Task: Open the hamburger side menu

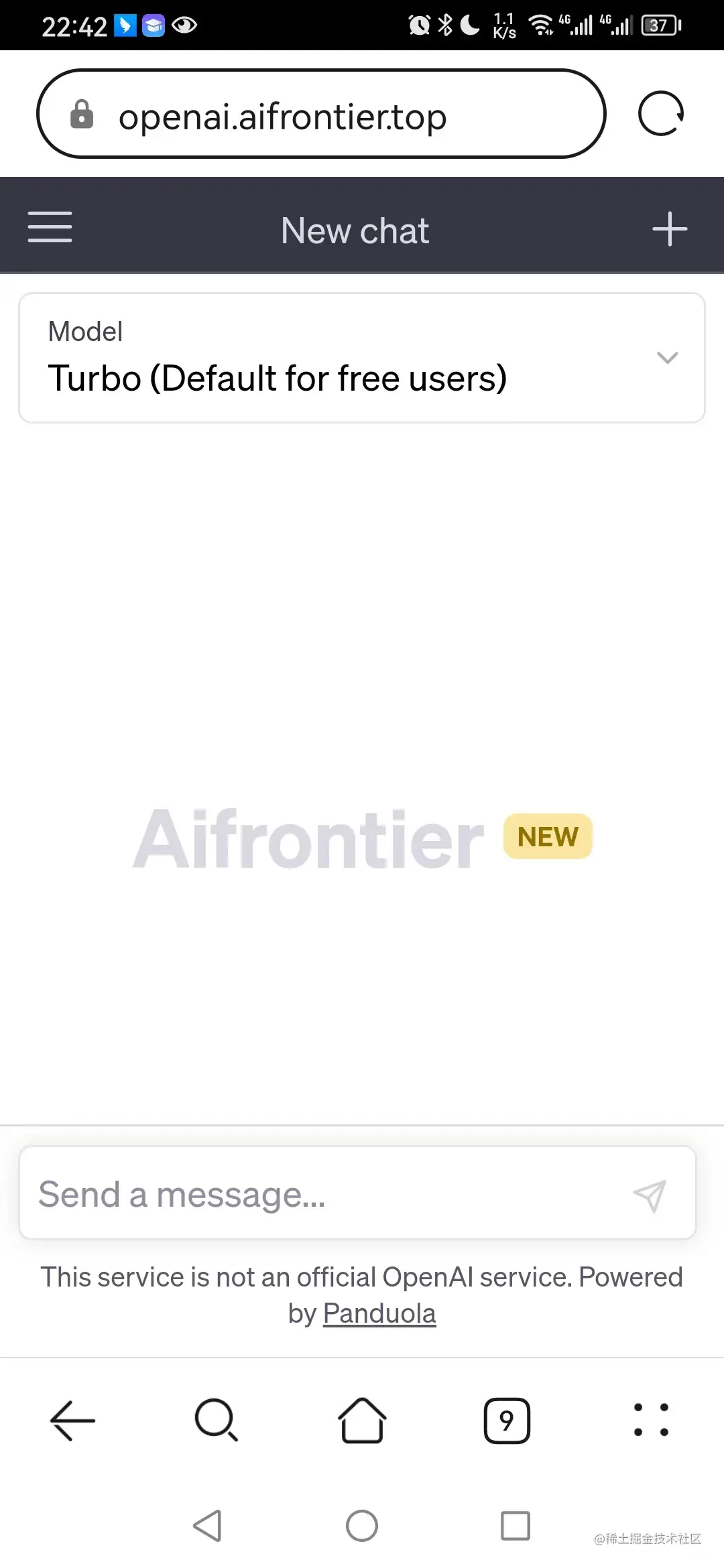Action: [50, 227]
